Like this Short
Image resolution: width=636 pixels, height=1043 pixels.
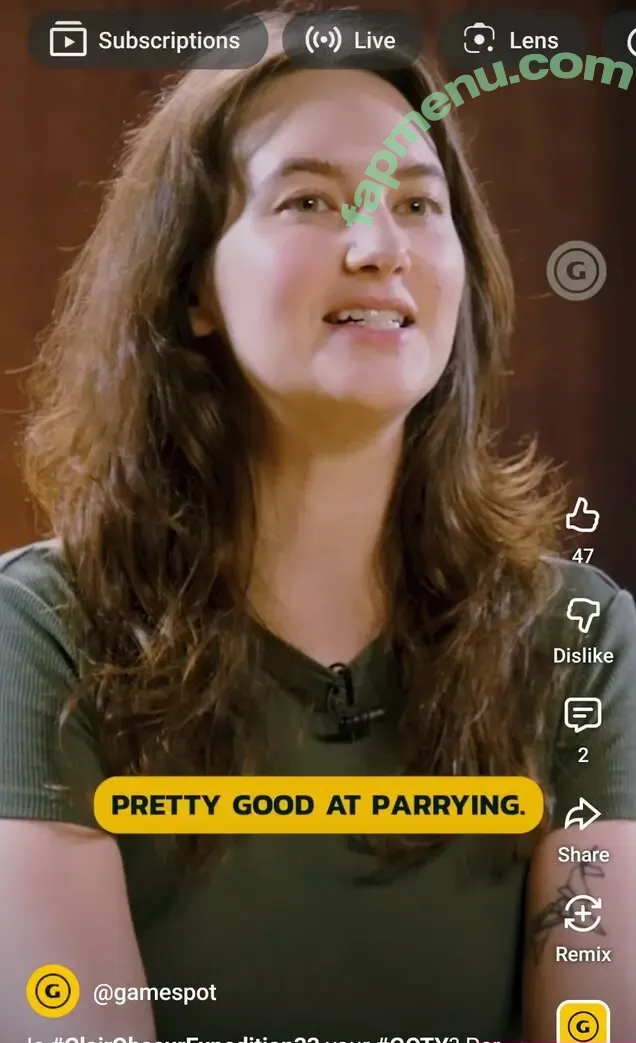582,517
